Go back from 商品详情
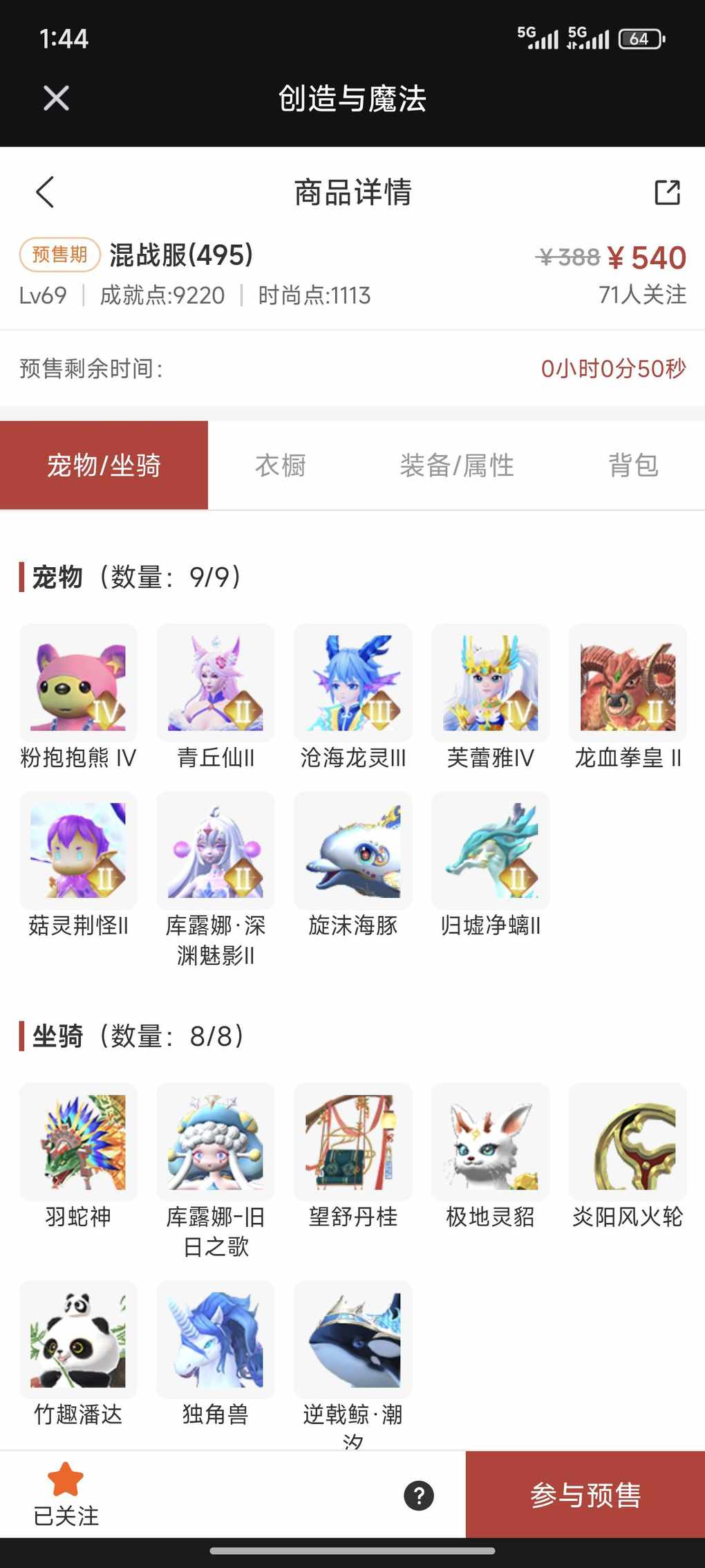This screenshot has height=1568, width=705. (45, 192)
